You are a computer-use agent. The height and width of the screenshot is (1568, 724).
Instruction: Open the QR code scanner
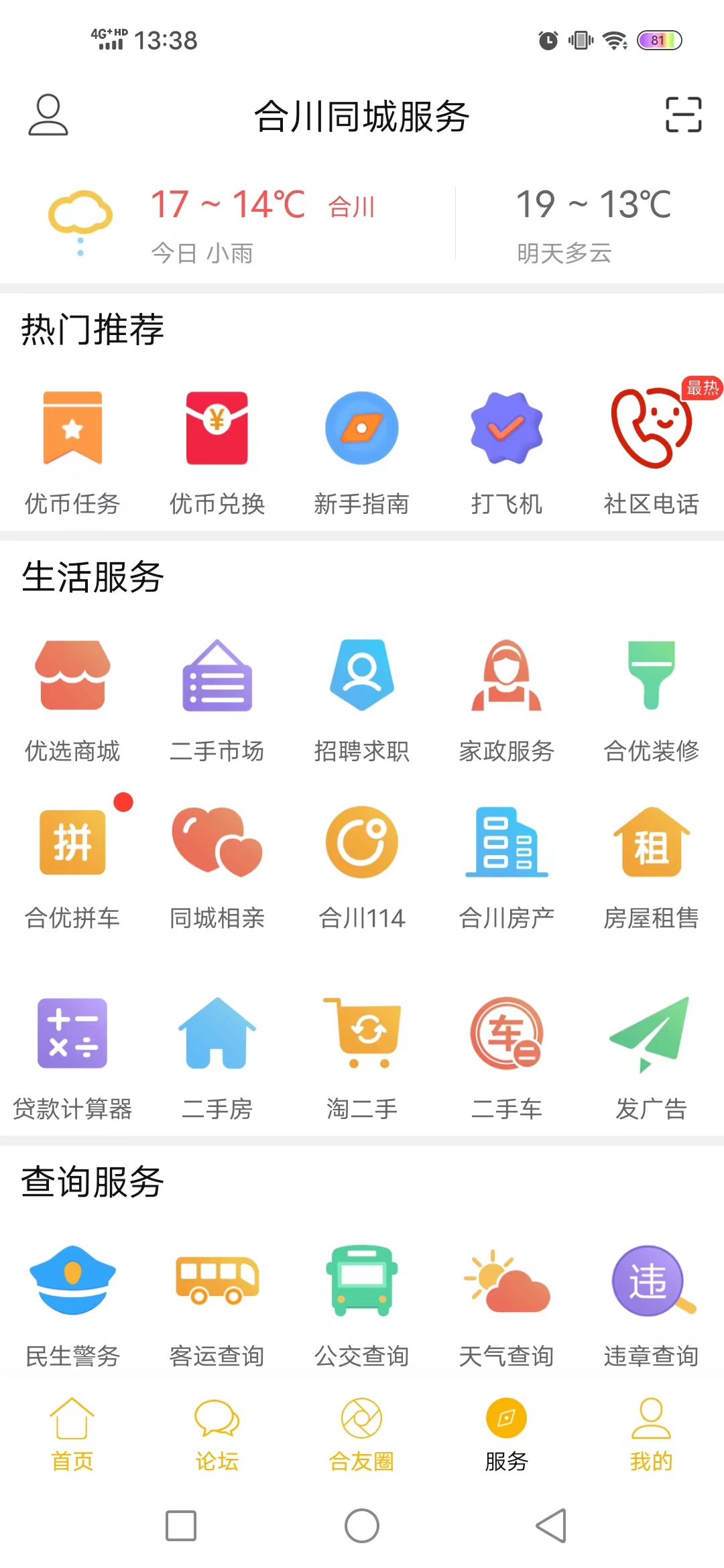[683, 115]
